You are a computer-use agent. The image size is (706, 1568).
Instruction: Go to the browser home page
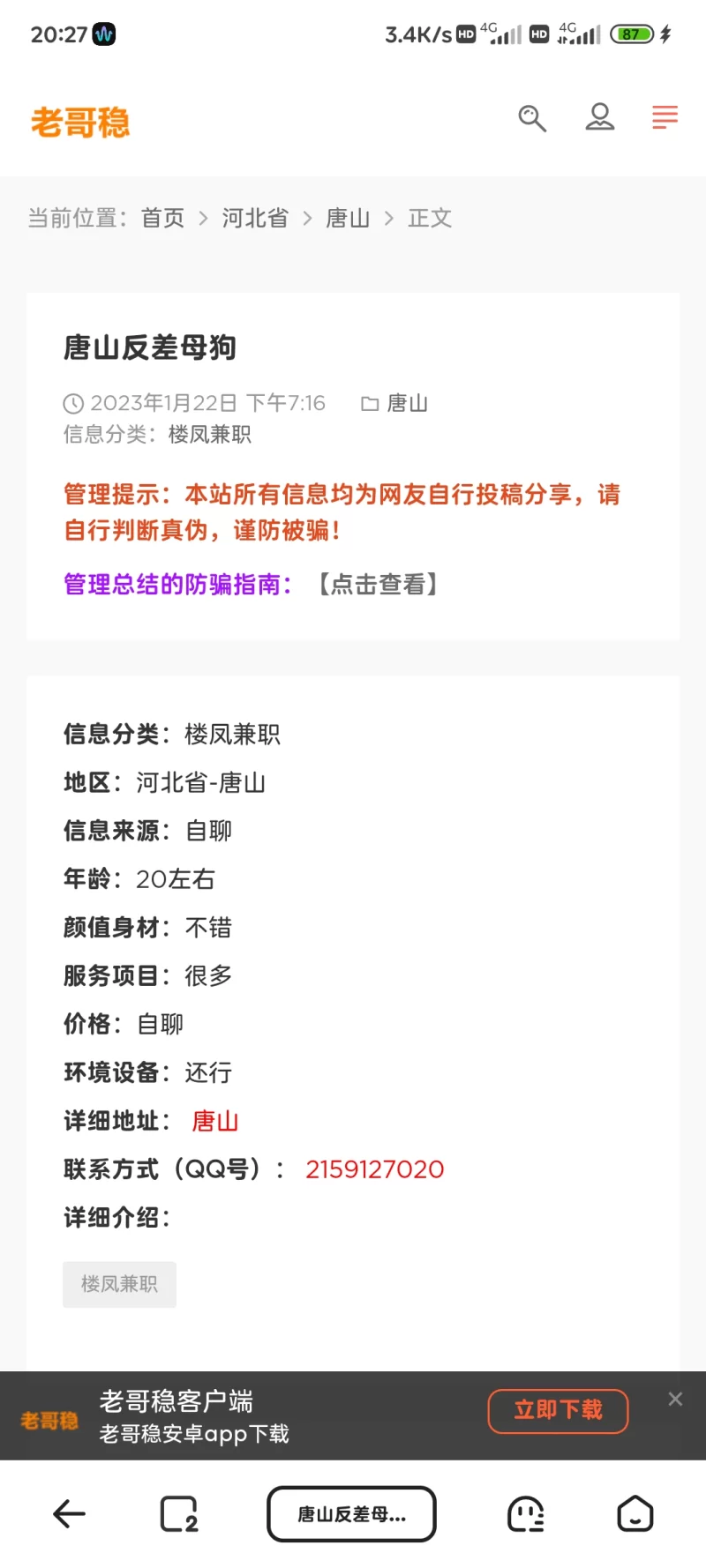coord(635,1514)
